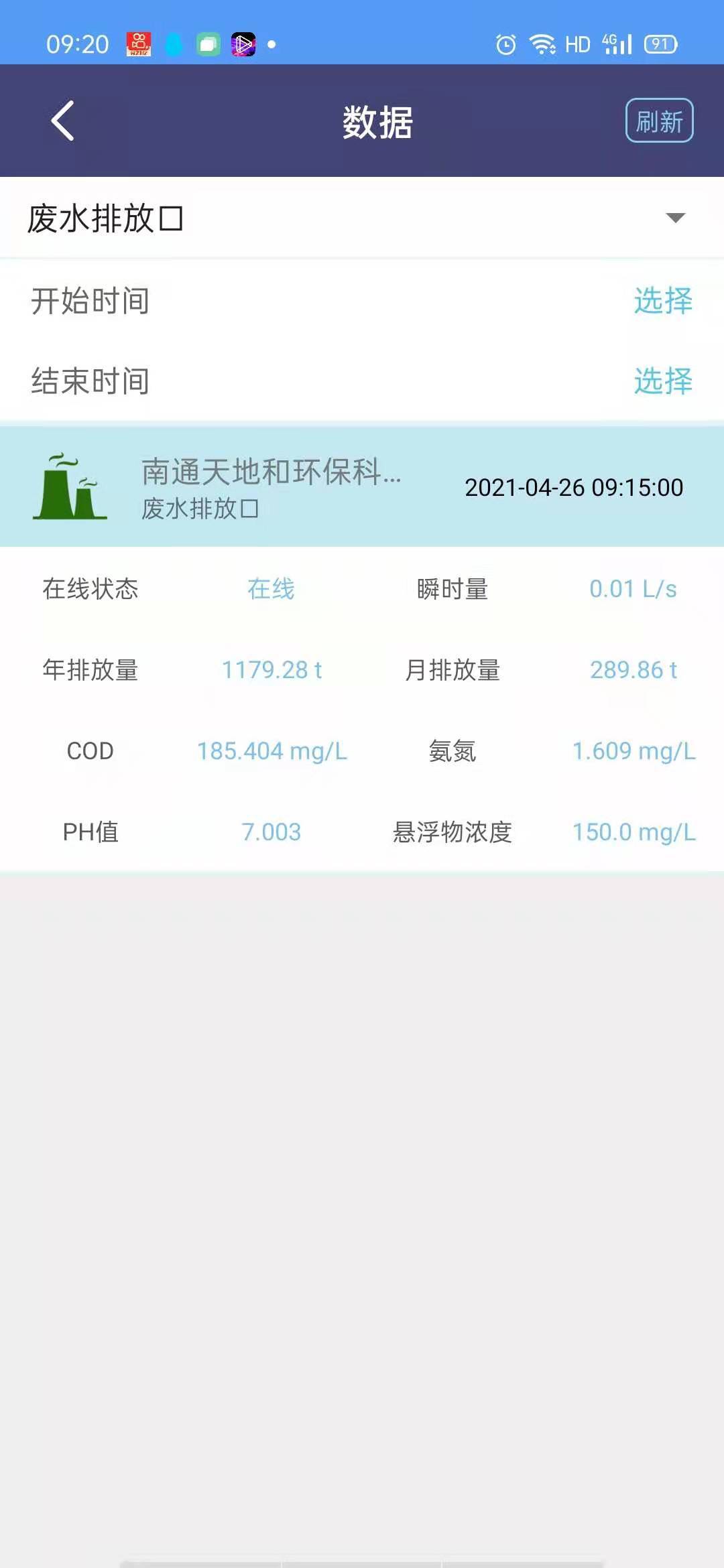Expand the 废水排放口 dropdown
The width and height of the screenshot is (724, 1568).
[362, 218]
